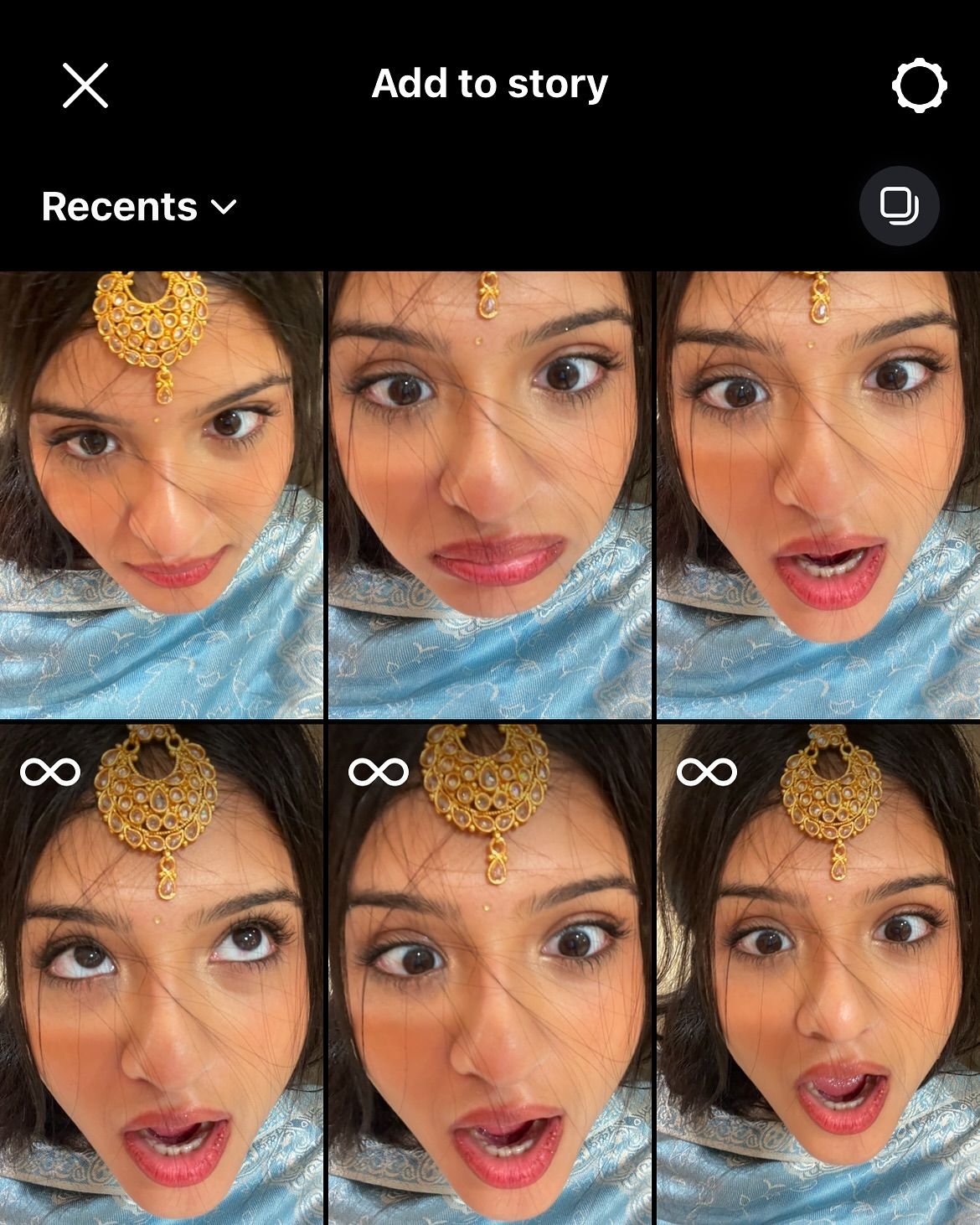980x1225 pixels.
Task: Expand the Recents album dropdown
Action: click(139, 207)
